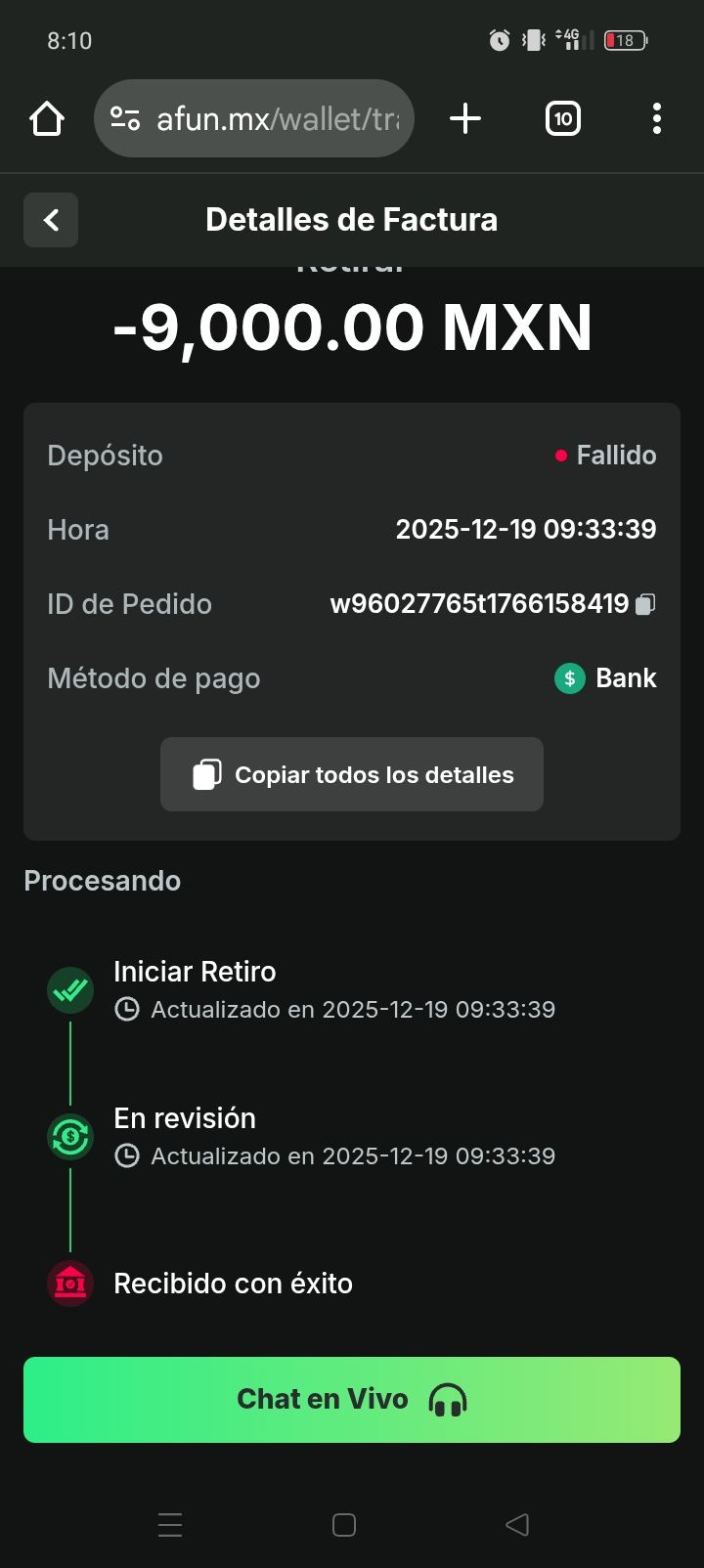Tap the green Bank payment method icon
The width and height of the screenshot is (704, 1568).
point(569,677)
